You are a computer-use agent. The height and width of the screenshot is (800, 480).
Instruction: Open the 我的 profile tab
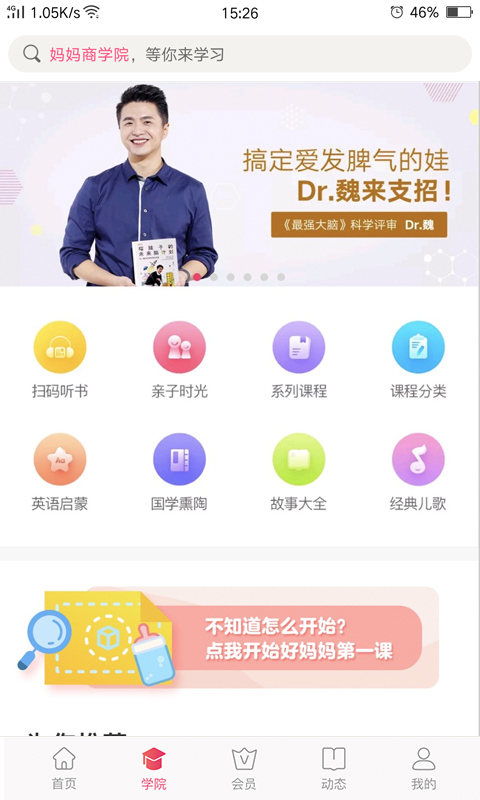click(x=423, y=768)
